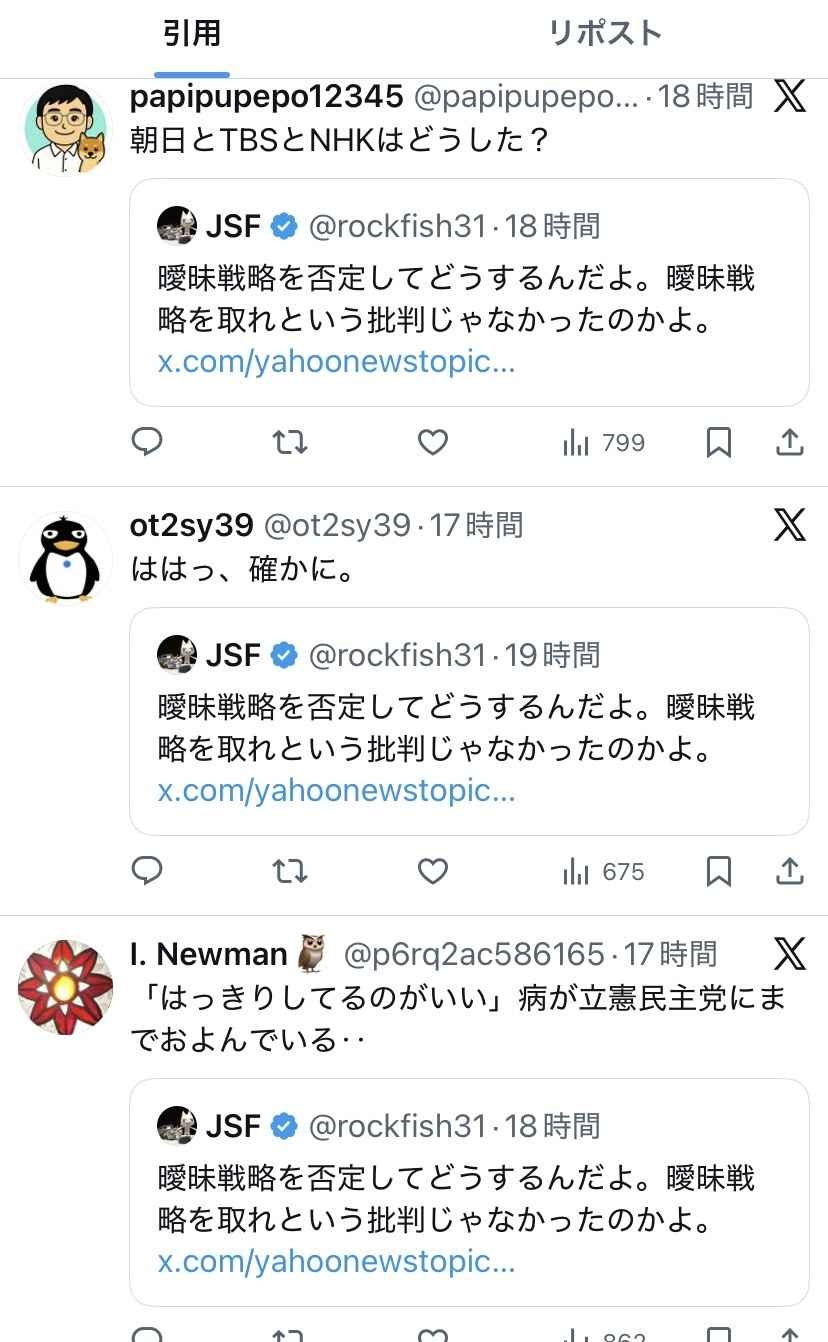Select the 引用 tab
828x1342 pixels.
[x=192, y=33]
